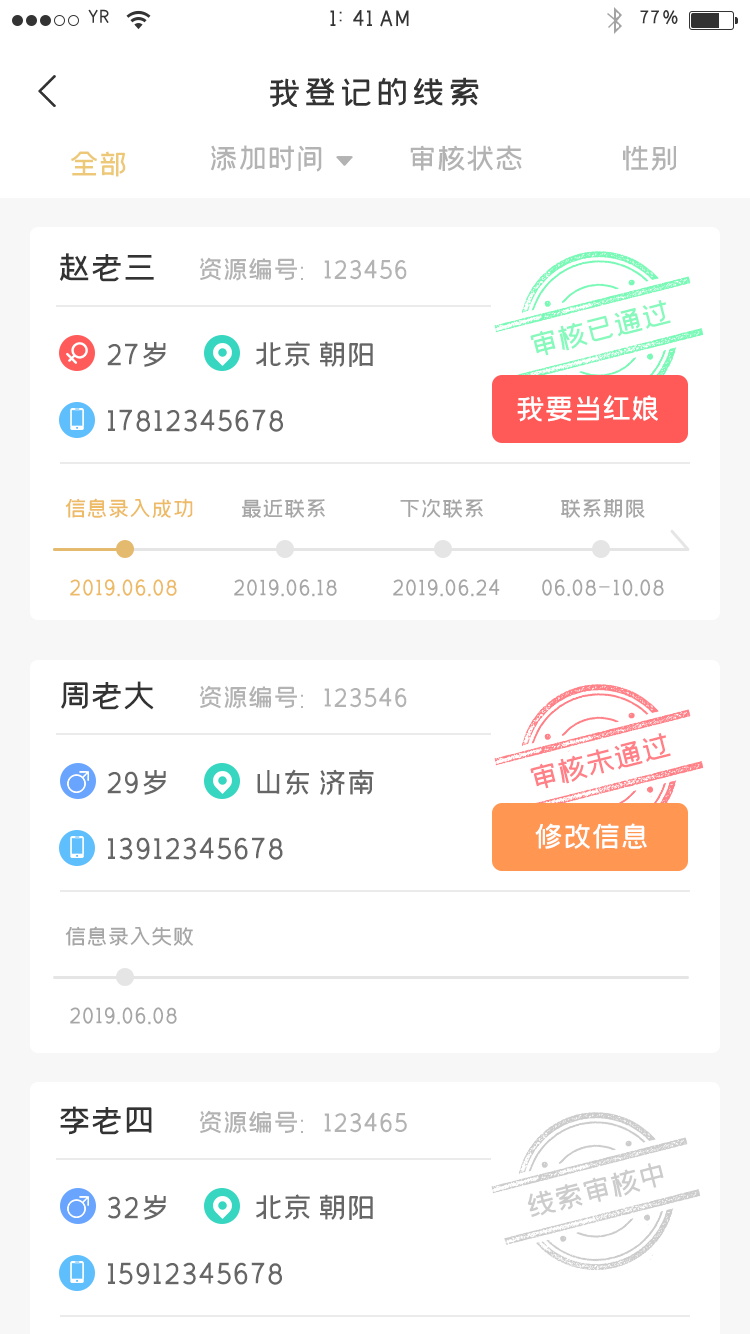Tap 修改信息 for 周老大
The width and height of the screenshot is (750, 1334).
(589, 837)
